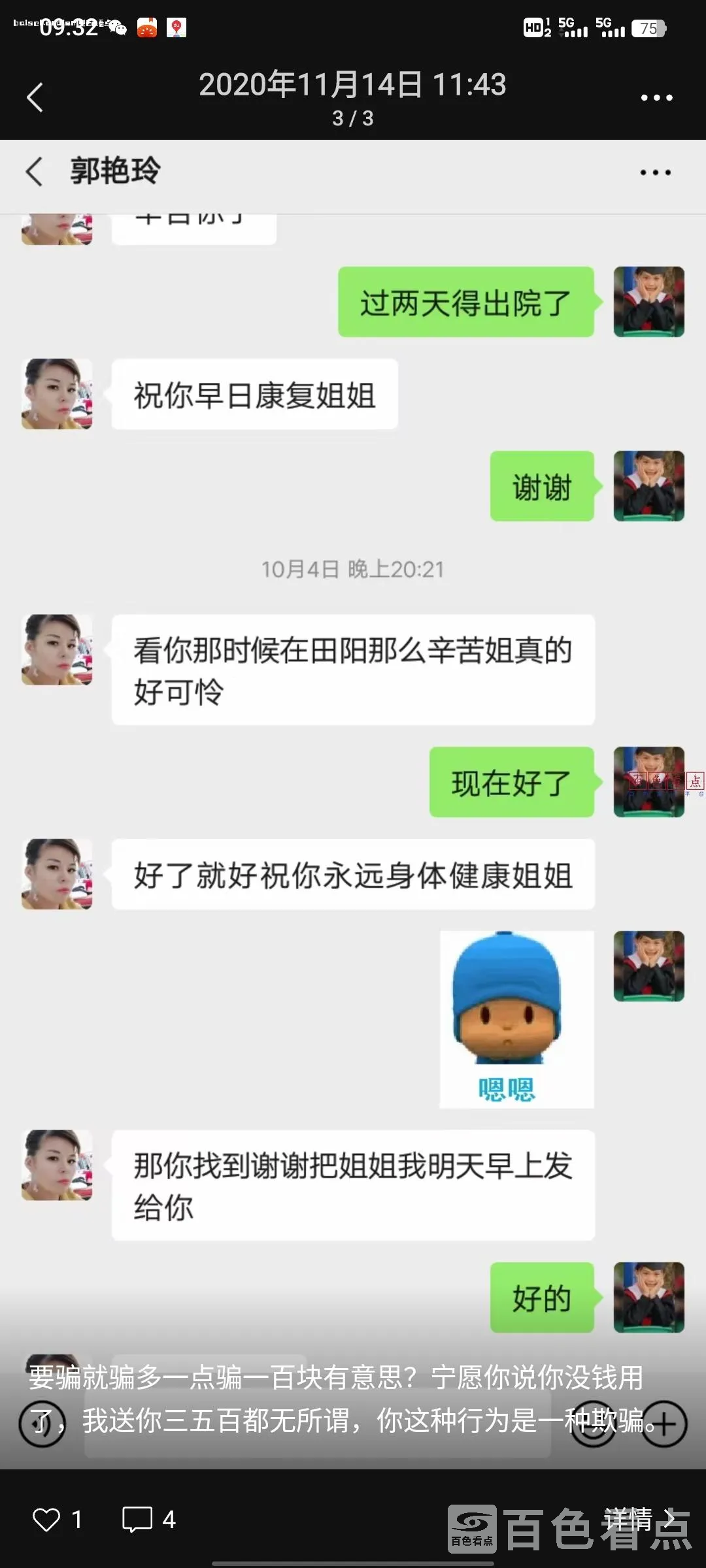Open the viewer's top overflow menu
Screen dimensions: 706x1568
tap(656, 98)
